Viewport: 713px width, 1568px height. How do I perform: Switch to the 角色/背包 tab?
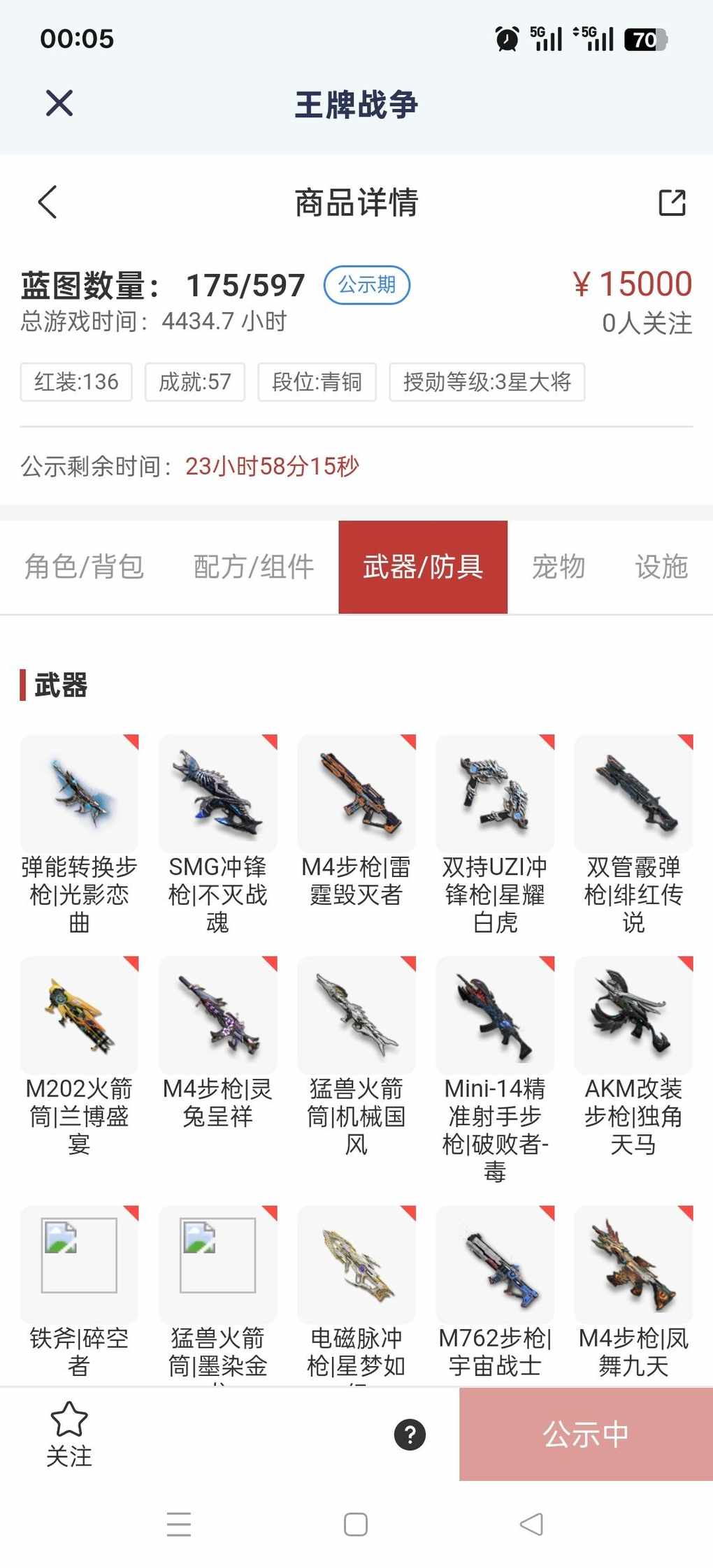[x=84, y=567]
